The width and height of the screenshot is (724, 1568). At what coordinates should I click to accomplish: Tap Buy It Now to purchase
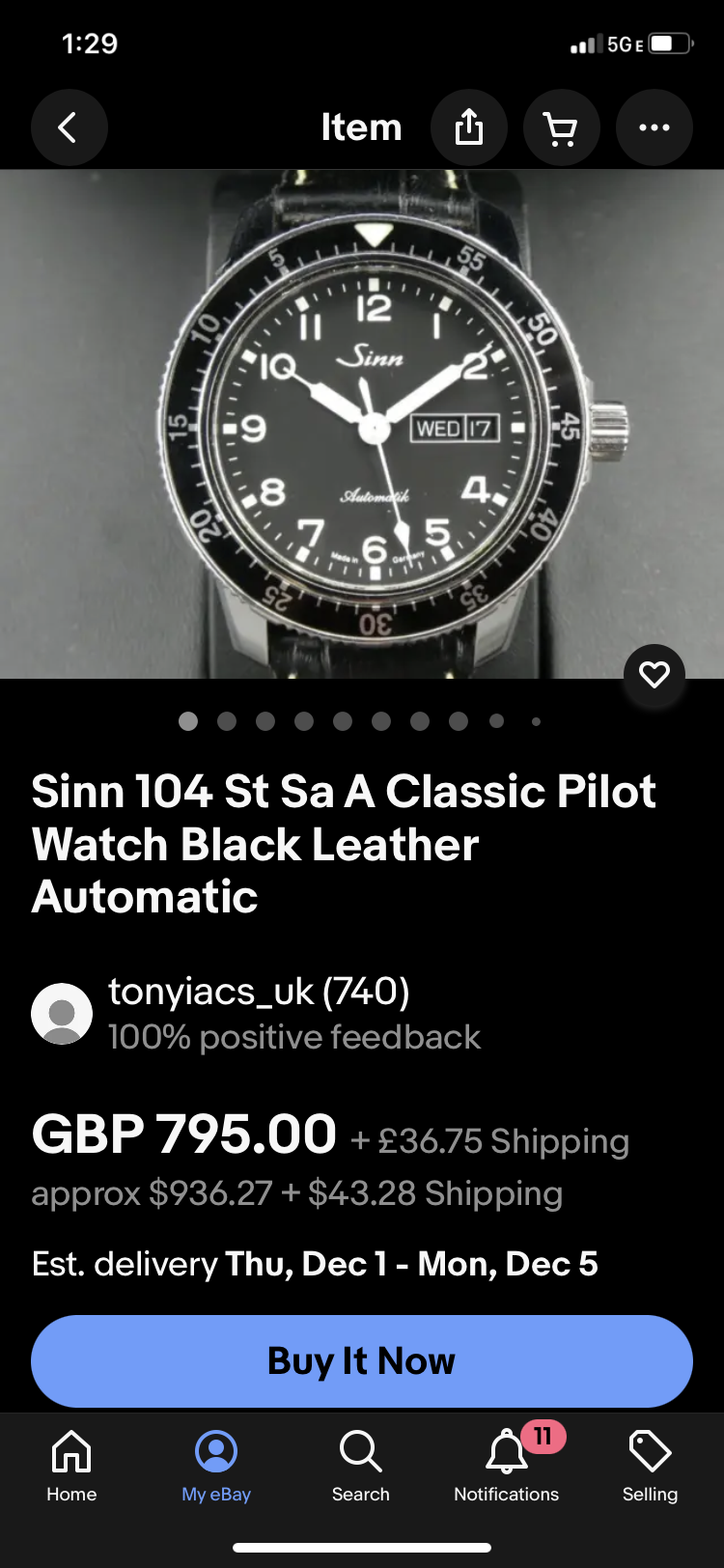click(x=362, y=1360)
